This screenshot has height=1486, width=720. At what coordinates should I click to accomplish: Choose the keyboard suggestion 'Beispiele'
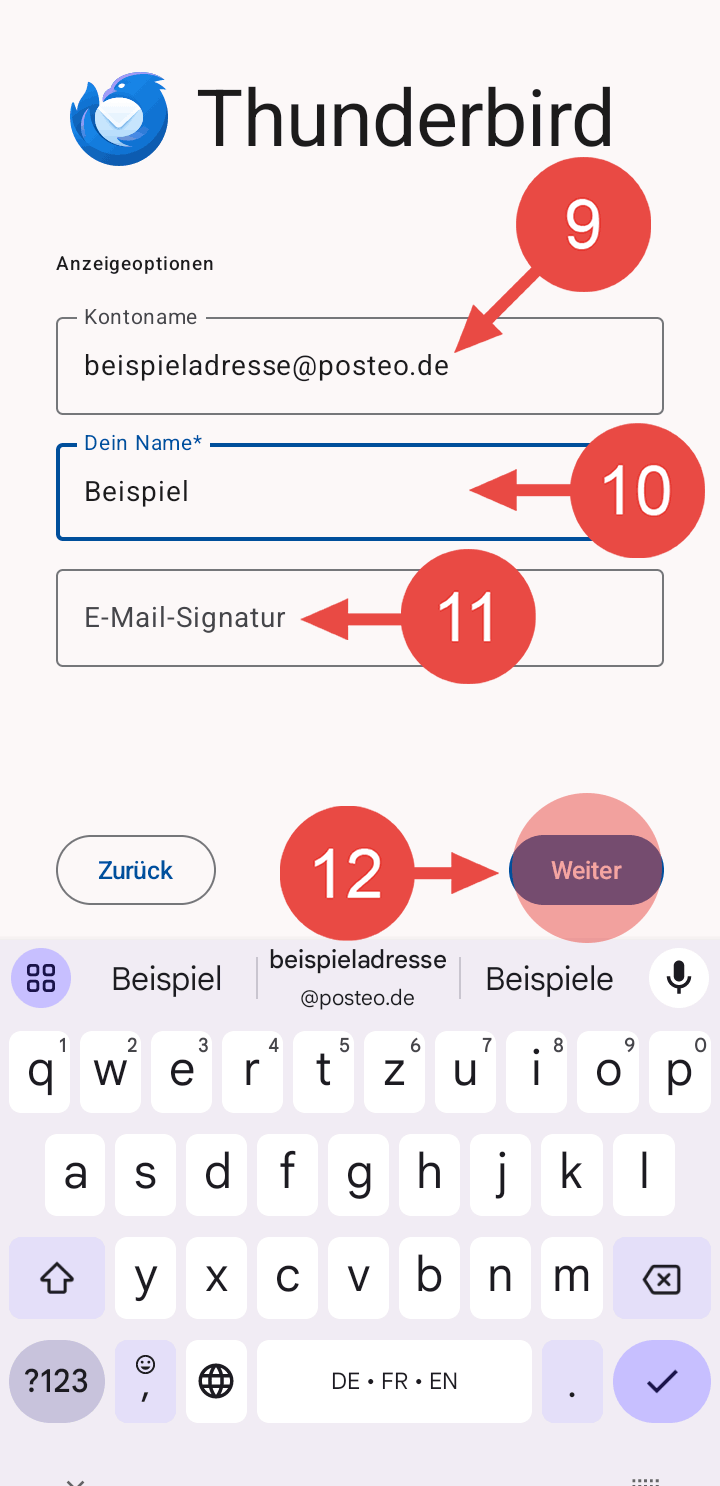pyautogui.click(x=549, y=979)
